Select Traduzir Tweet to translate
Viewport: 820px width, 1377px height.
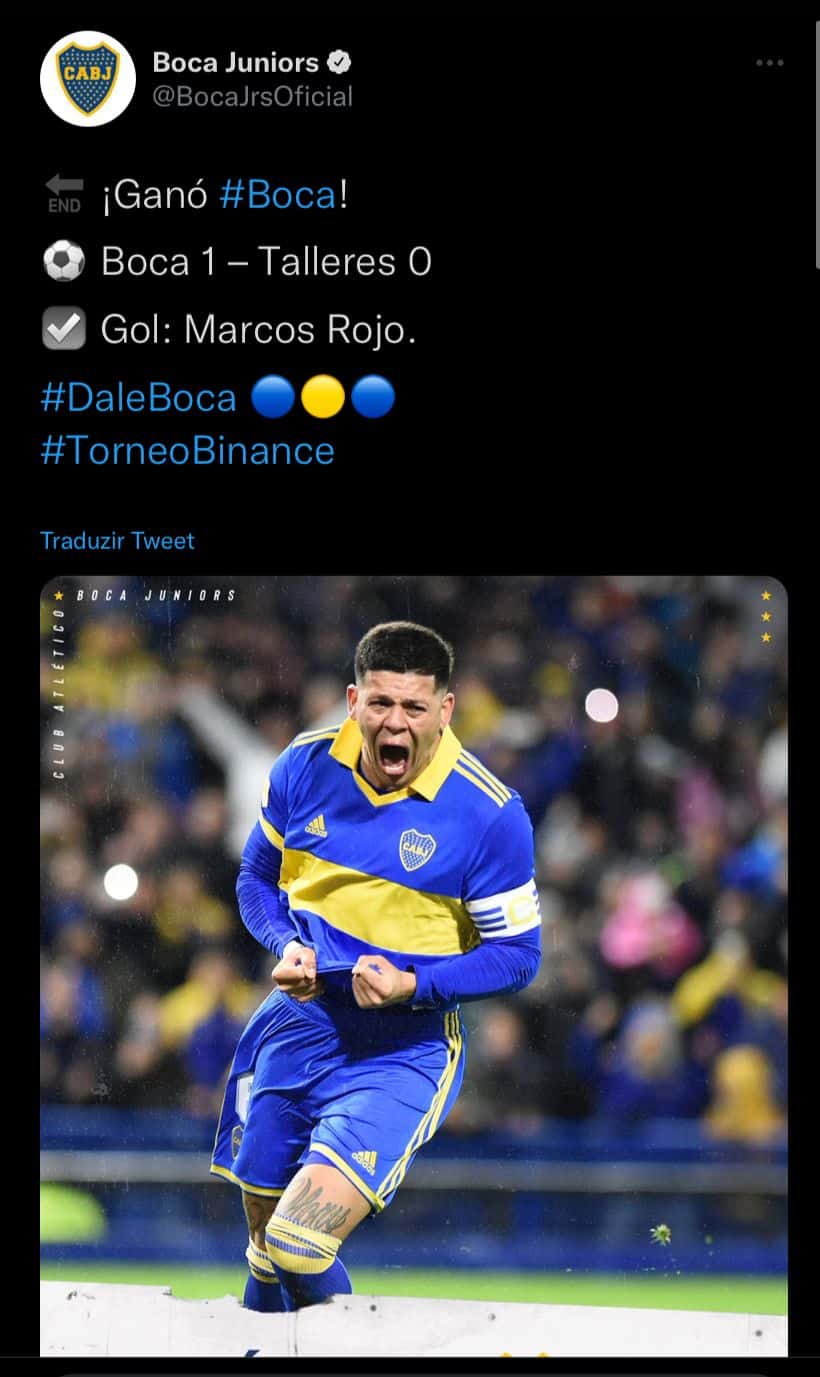click(x=117, y=540)
